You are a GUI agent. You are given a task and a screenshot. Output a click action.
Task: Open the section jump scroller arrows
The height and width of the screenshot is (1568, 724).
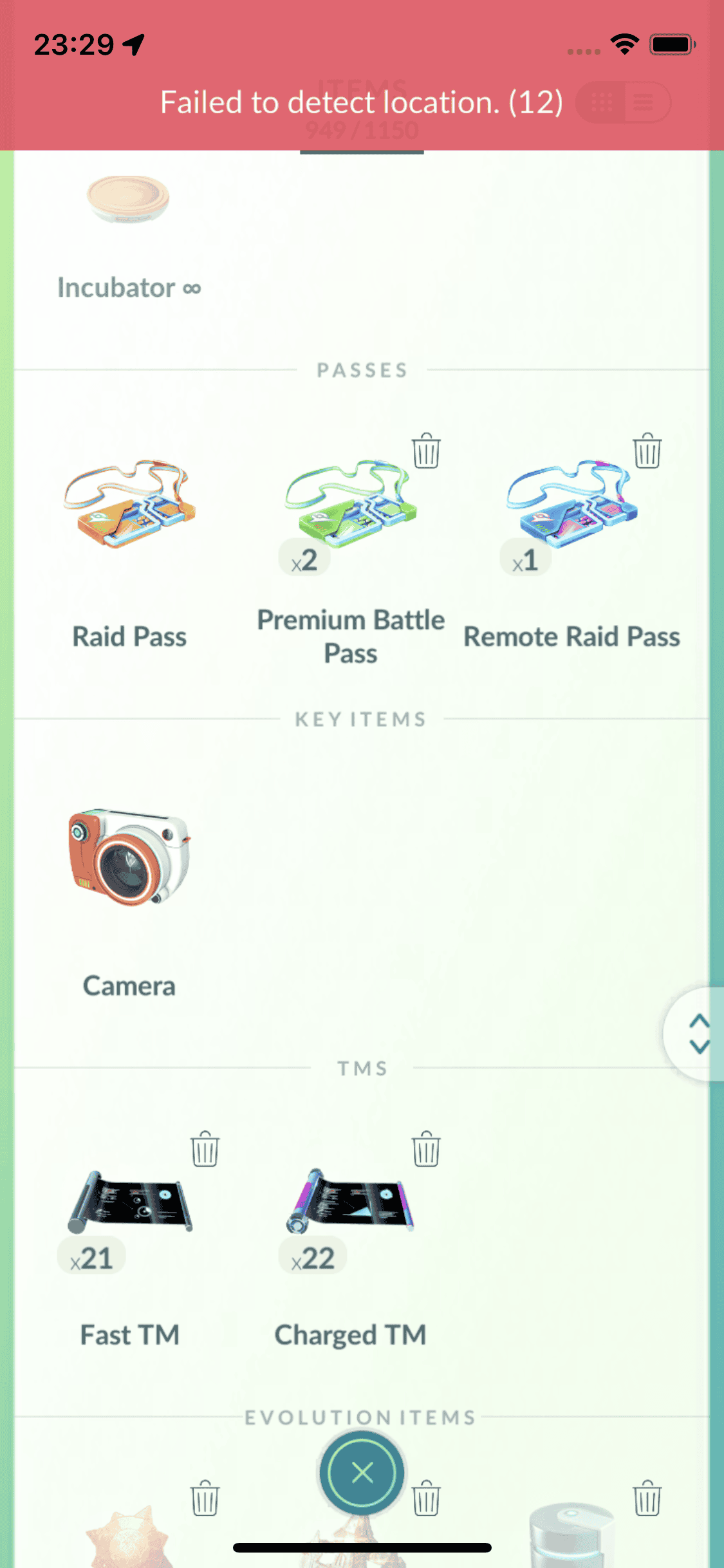click(698, 1034)
